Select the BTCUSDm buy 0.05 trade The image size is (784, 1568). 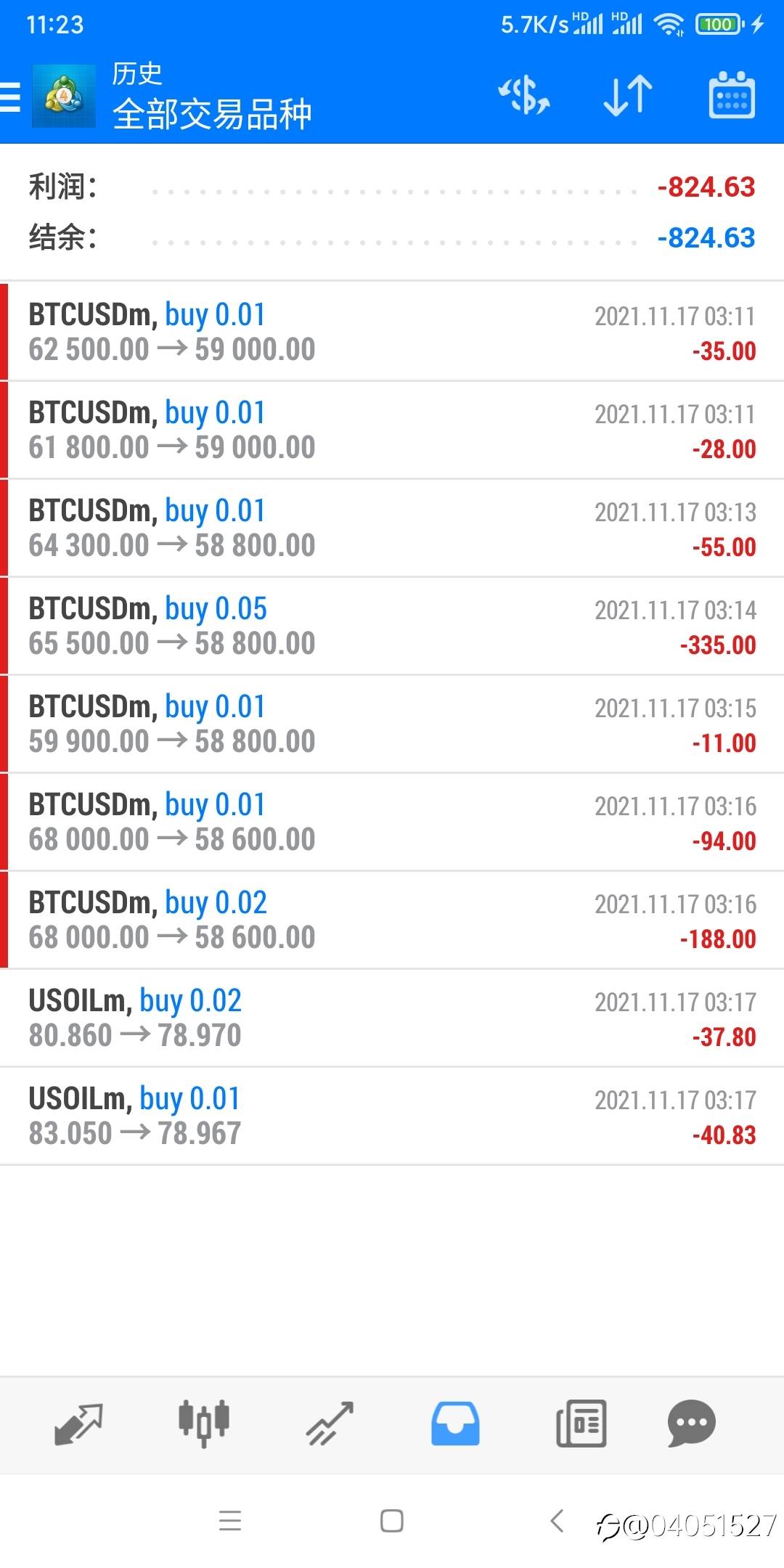(392, 626)
